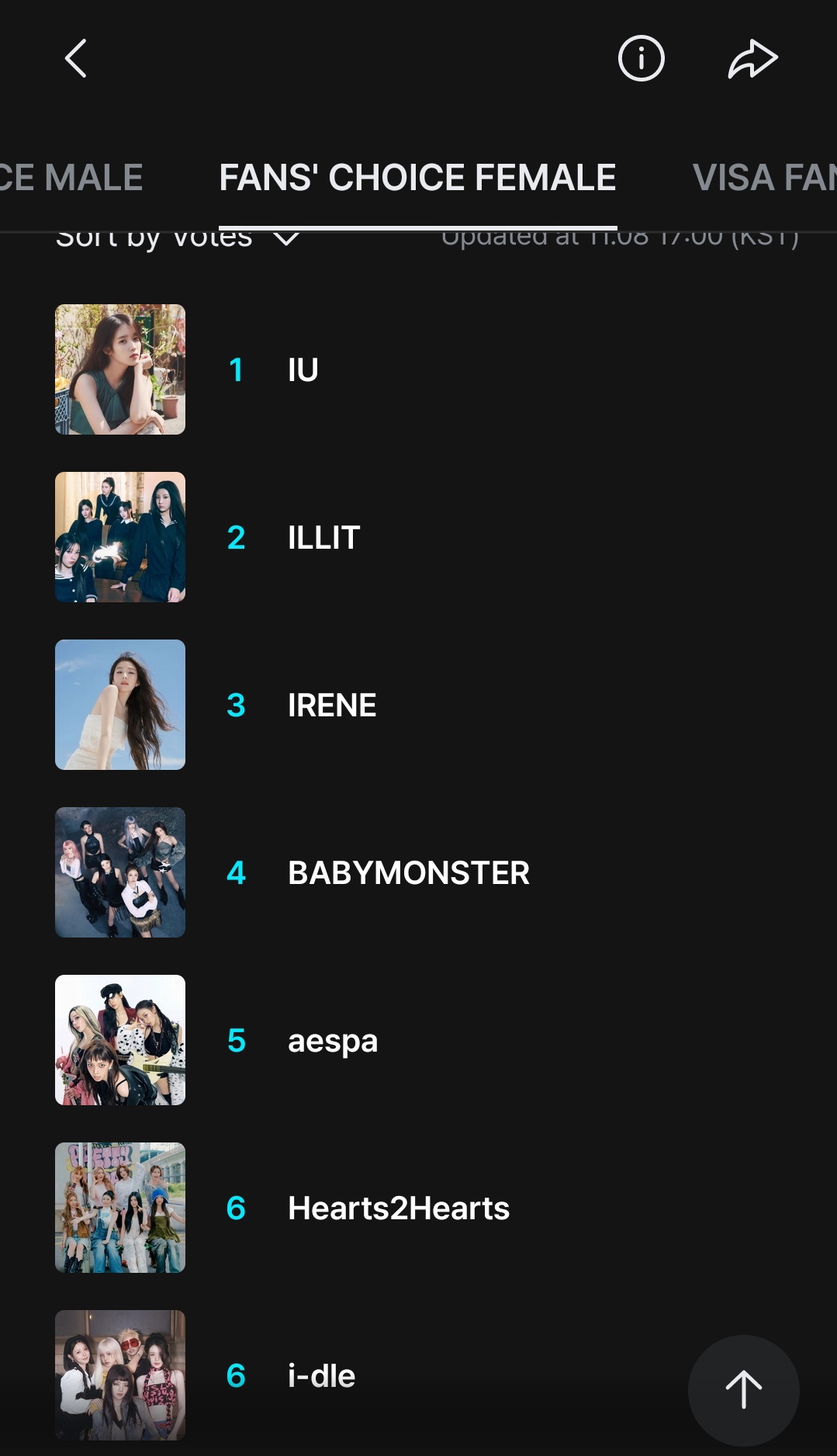Open Hearts2Hearts entry
Viewport: 837px width, 1456px height.
click(398, 1208)
